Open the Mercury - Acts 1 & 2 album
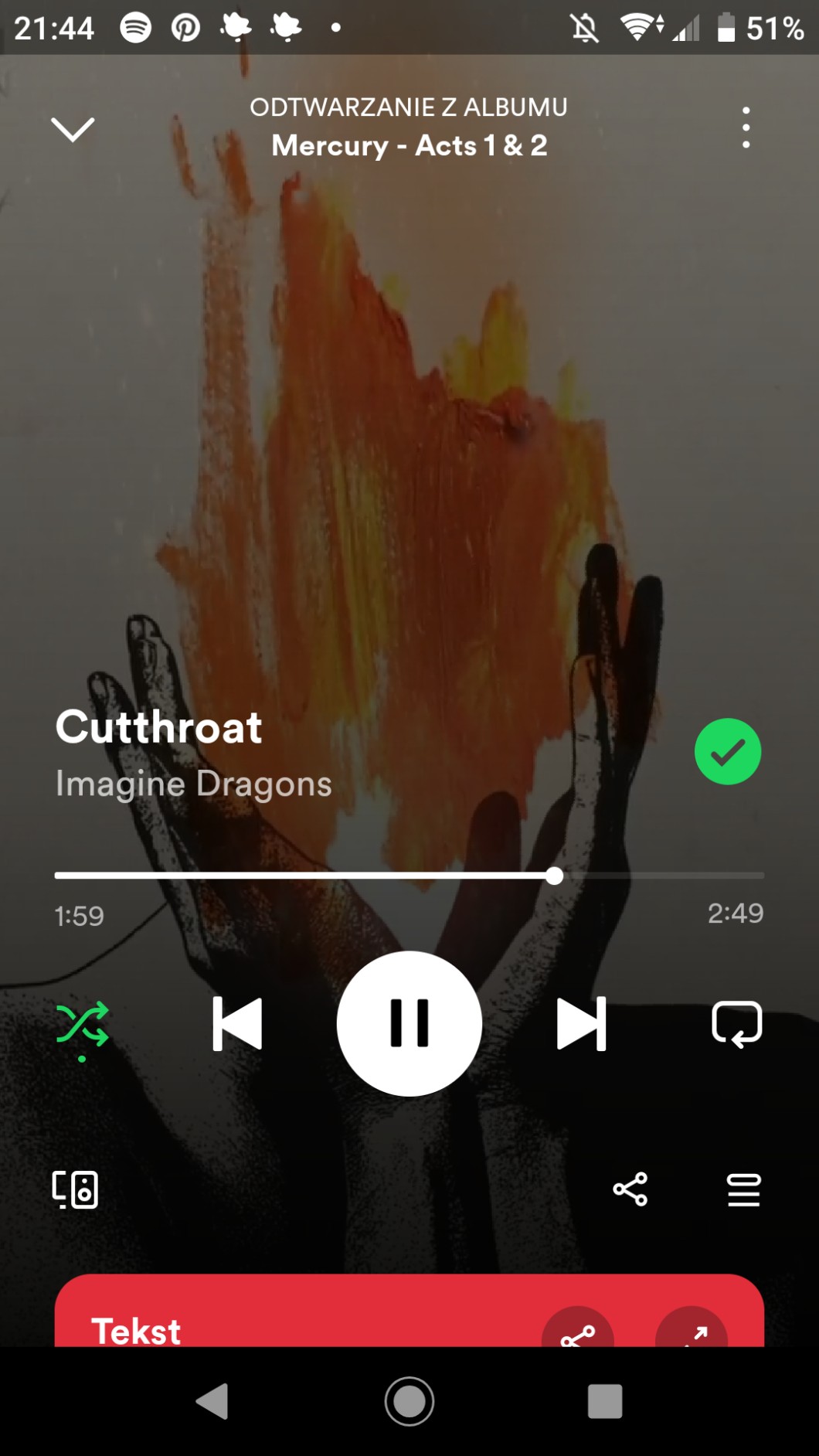The width and height of the screenshot is (819, 1456). pos(409,145)
